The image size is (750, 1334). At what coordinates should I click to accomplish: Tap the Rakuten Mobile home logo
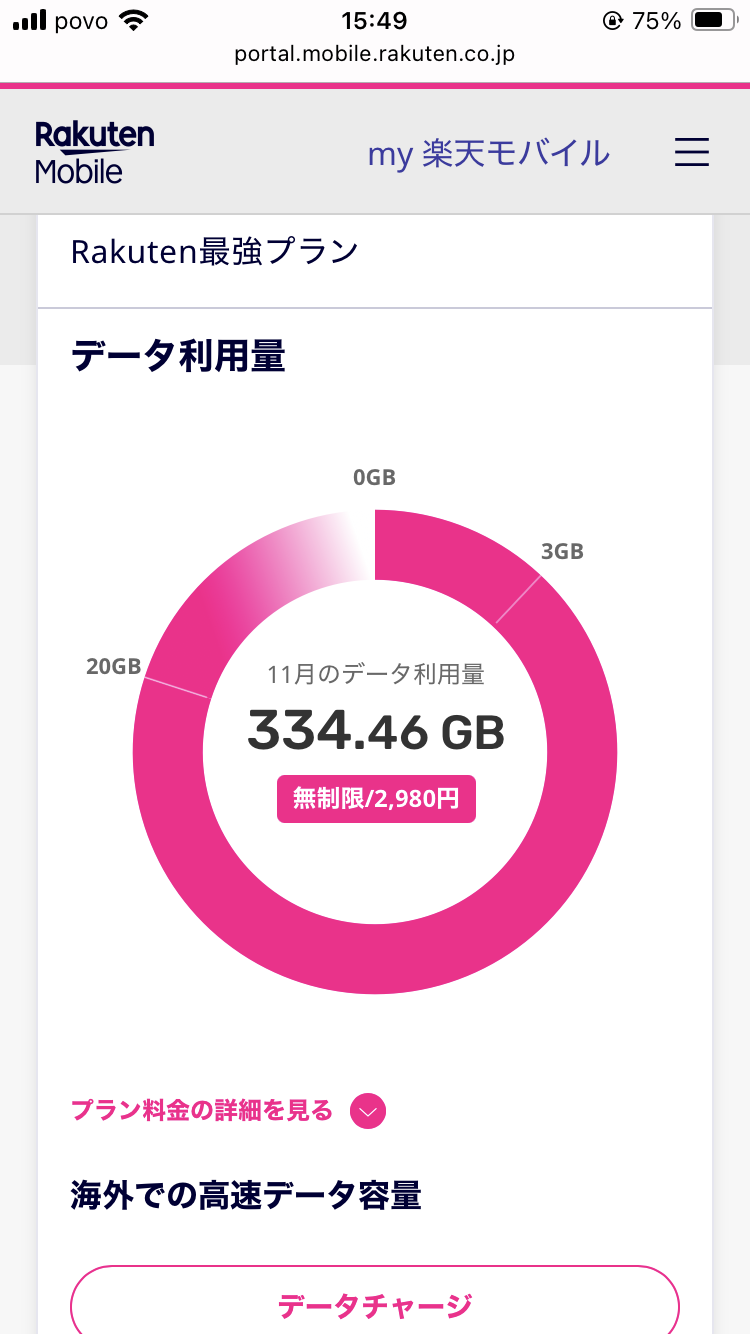(94, 152)
